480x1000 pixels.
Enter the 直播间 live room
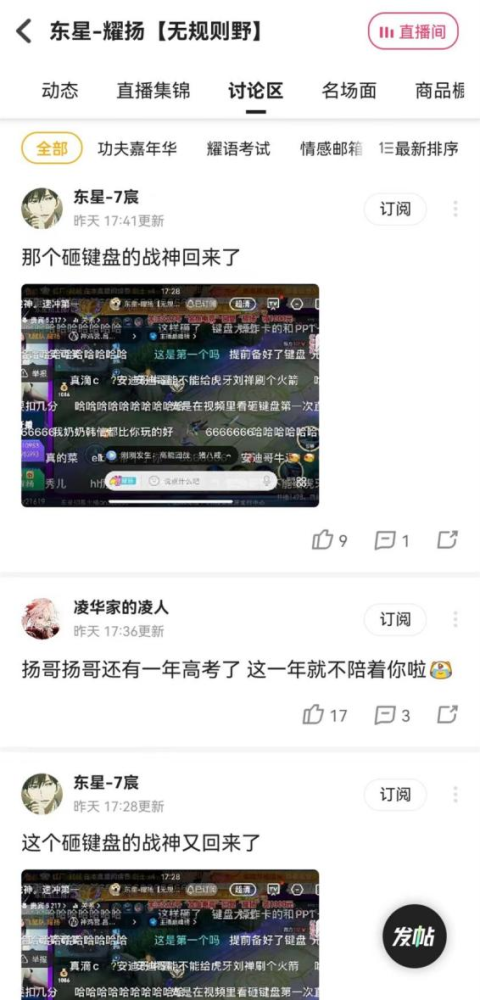413,31
